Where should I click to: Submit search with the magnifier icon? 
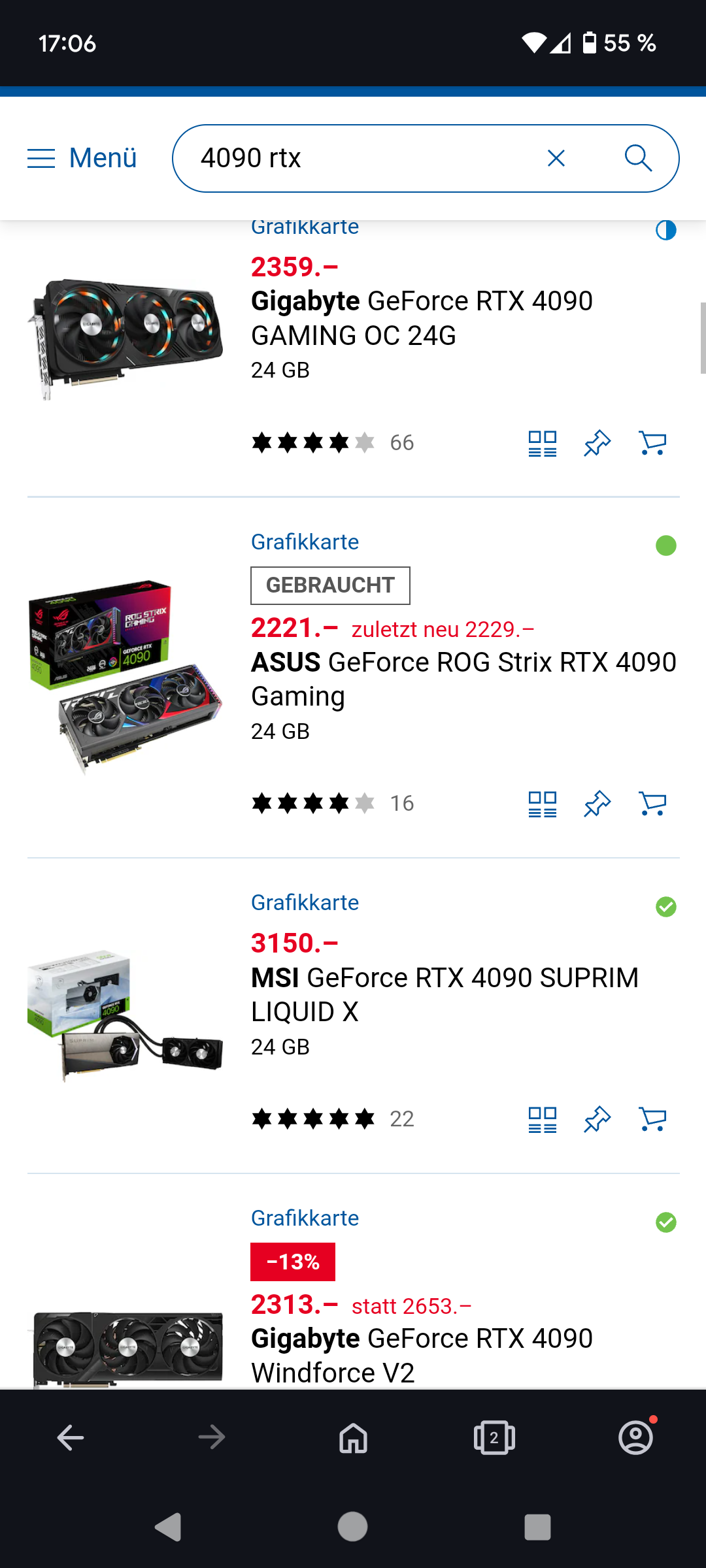tap(638, 158)
